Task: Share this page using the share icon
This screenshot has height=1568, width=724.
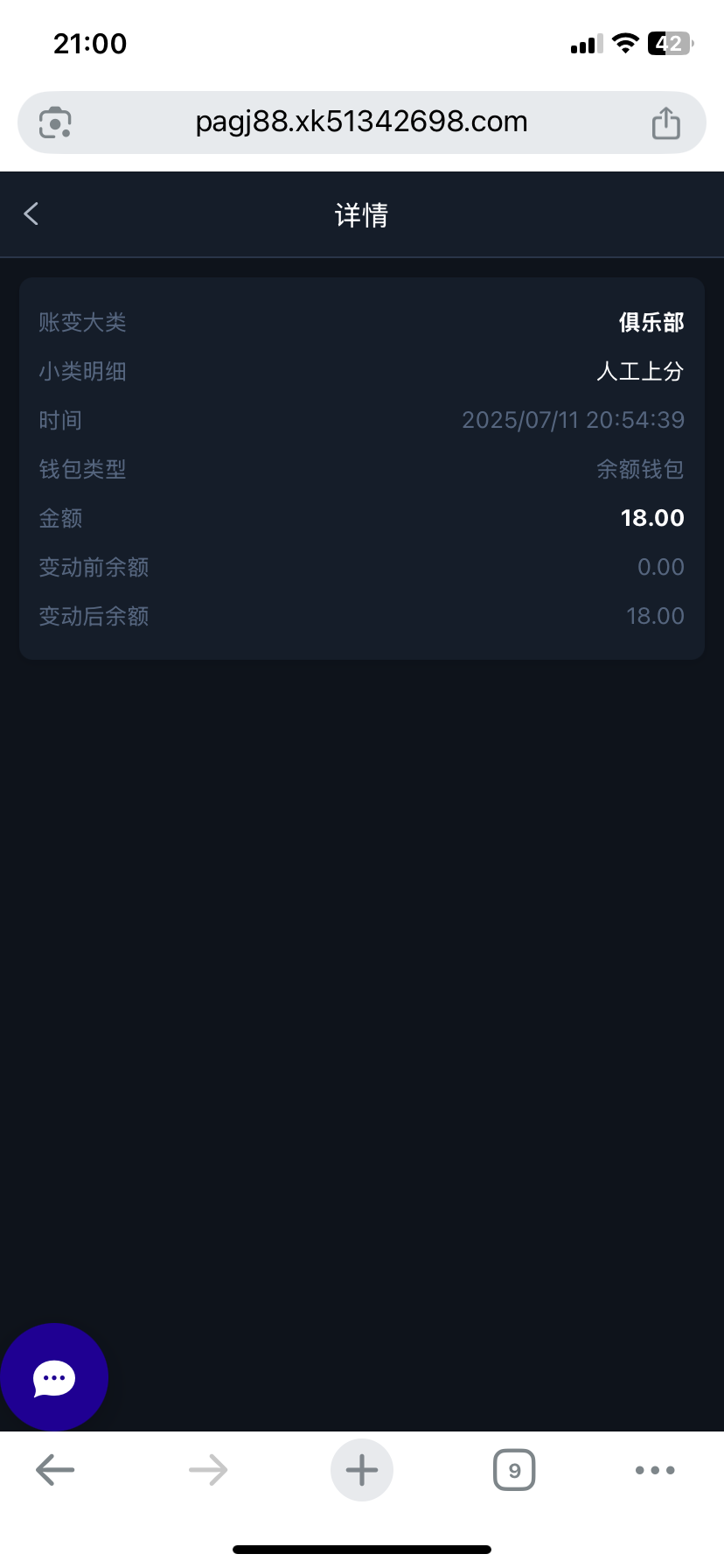Action: tap(665, 122)
